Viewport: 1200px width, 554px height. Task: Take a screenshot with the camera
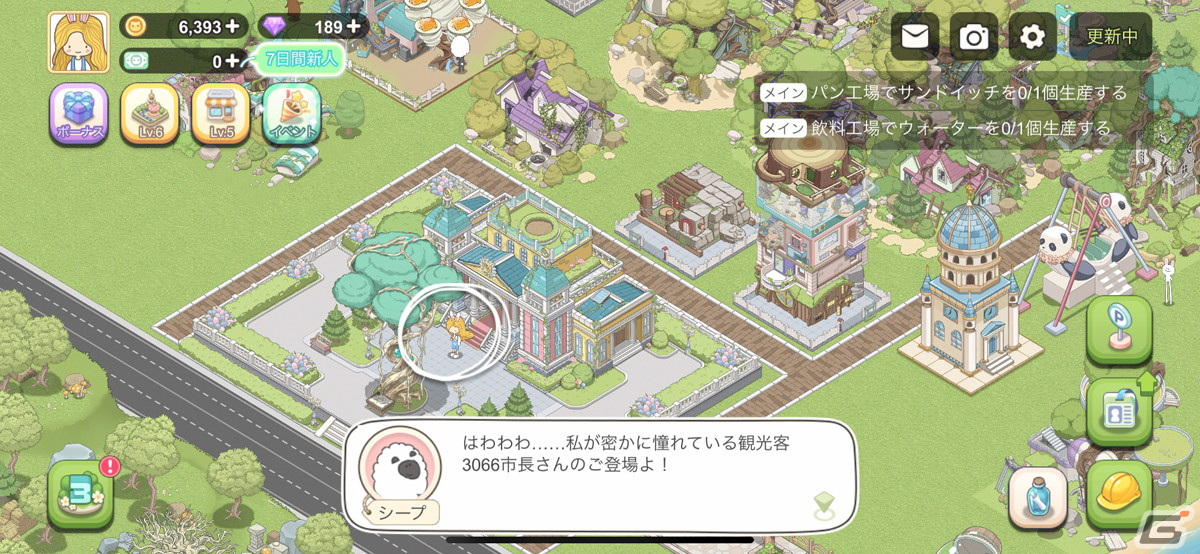pyautogui.click(x=973, y=38)
